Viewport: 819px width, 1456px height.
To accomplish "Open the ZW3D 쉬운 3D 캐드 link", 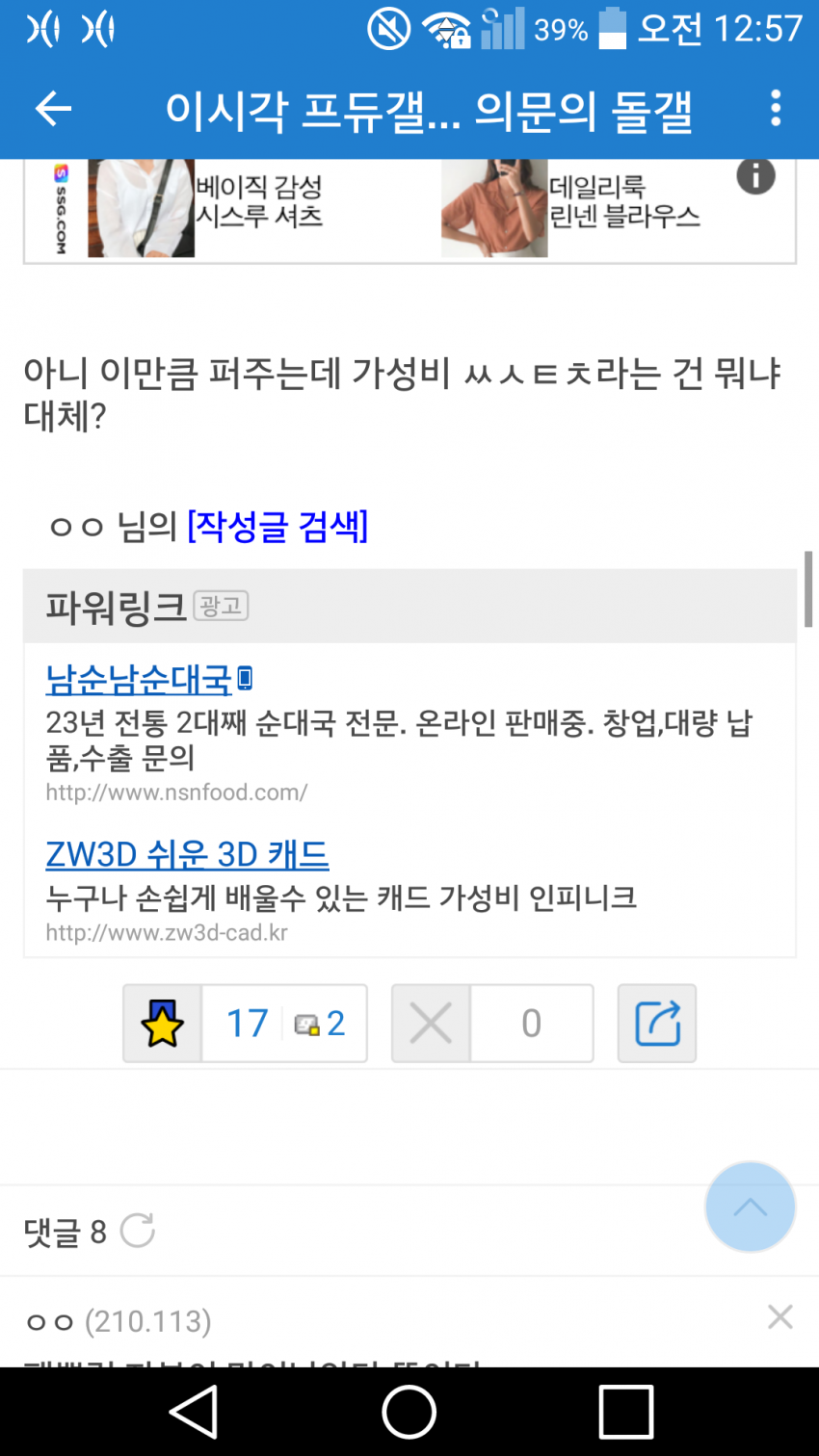I will [x=187, y=854].
